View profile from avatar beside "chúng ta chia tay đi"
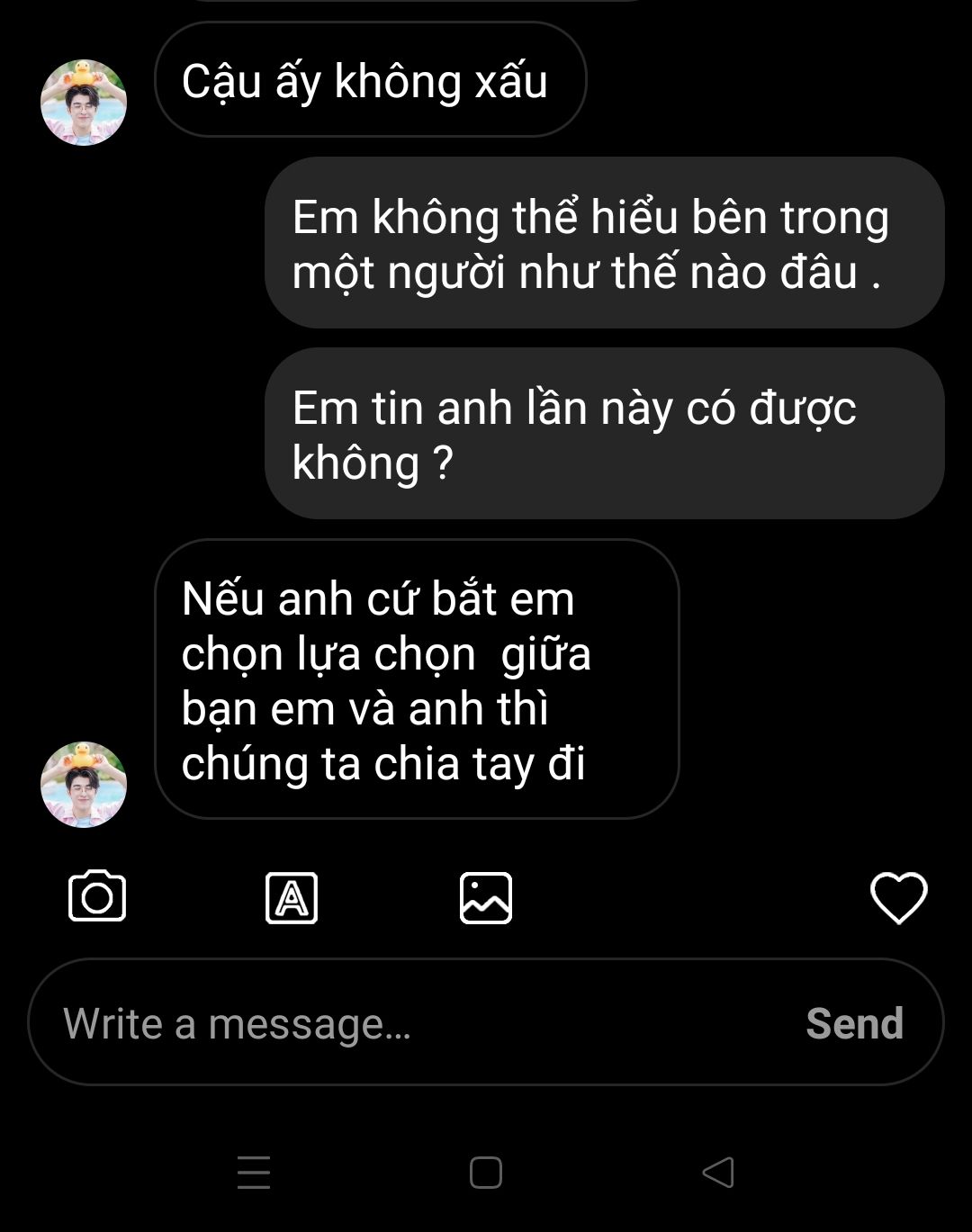This screenshot has height=1232, width=972. 84,785
